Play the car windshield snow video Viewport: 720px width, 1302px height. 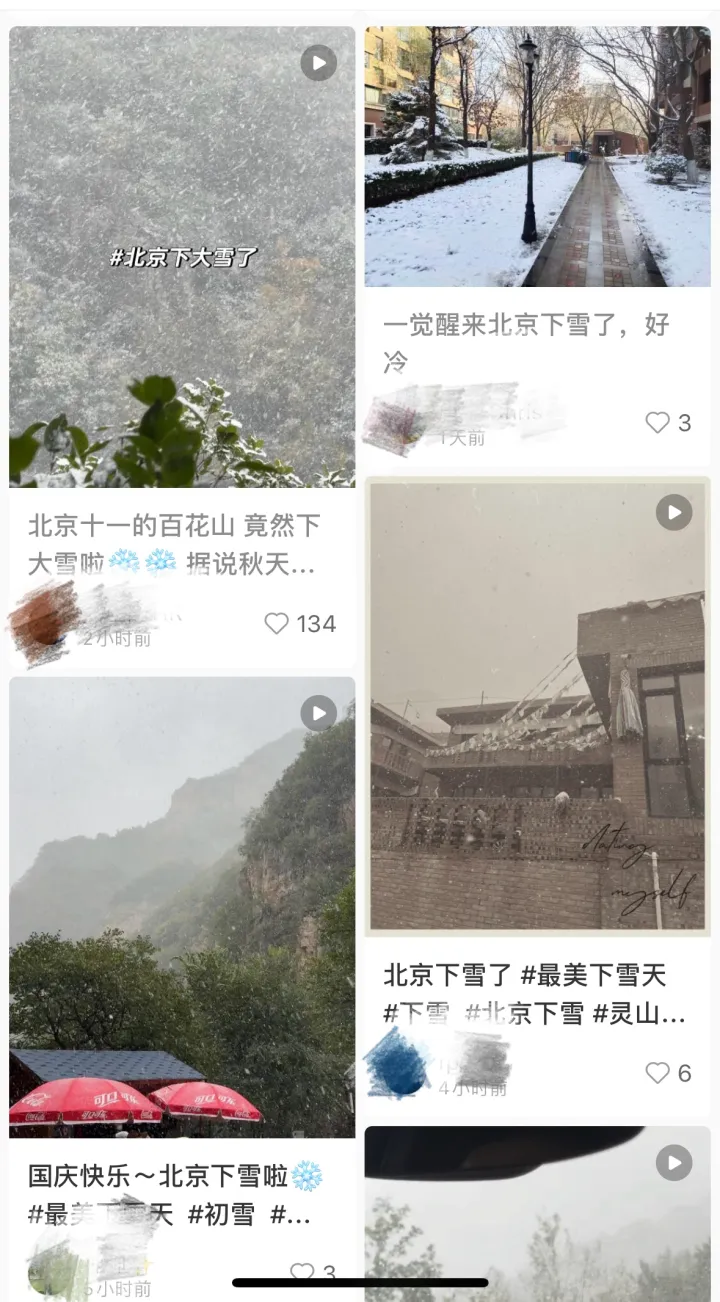(x=673, y=1163)
